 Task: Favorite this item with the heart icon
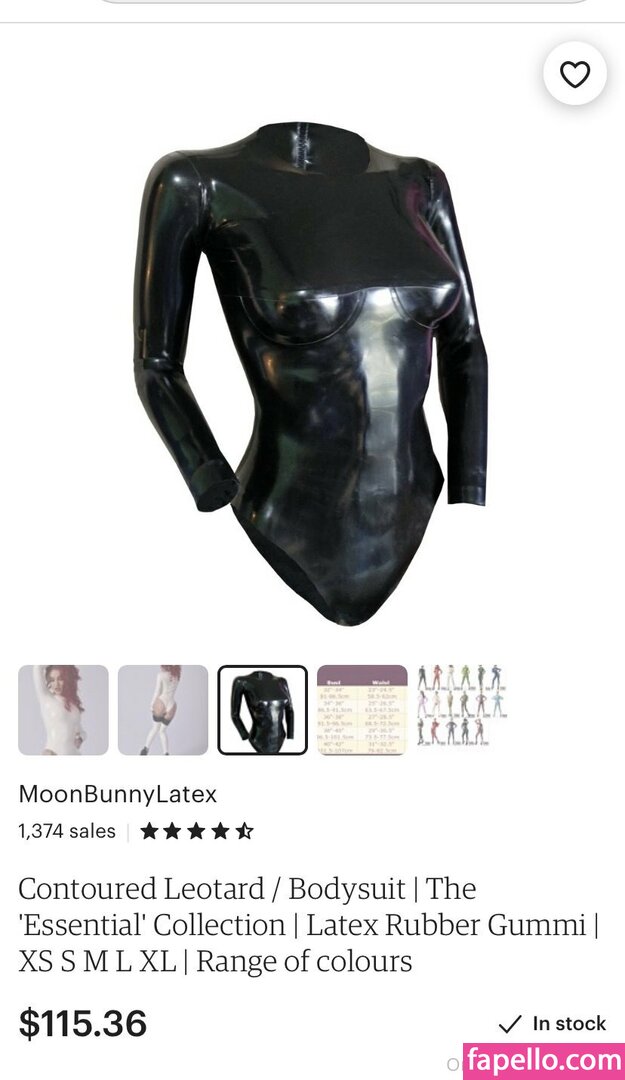(574, 75)
